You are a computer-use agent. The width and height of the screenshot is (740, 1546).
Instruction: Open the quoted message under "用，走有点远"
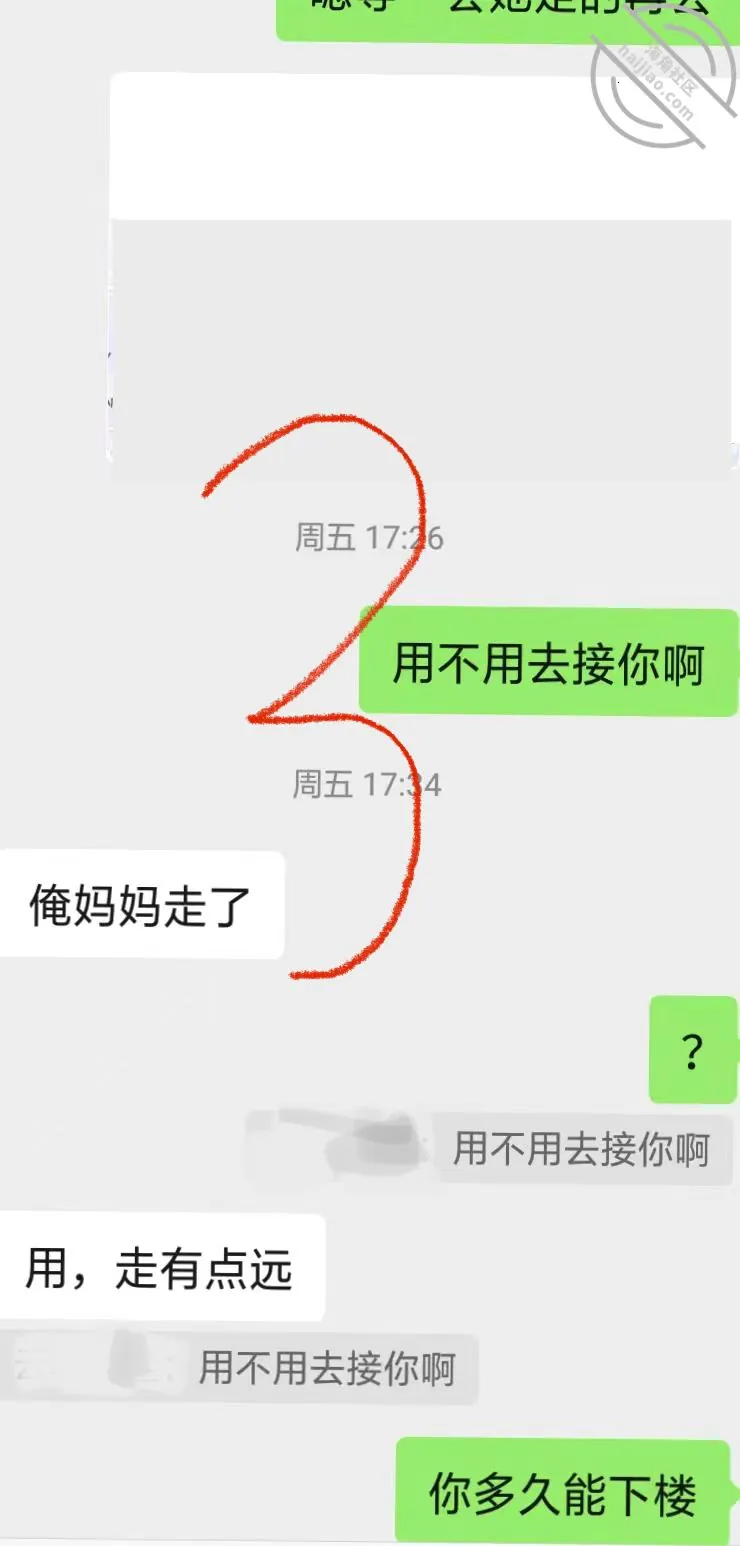pyautogui.click(x=238, y=1367)
